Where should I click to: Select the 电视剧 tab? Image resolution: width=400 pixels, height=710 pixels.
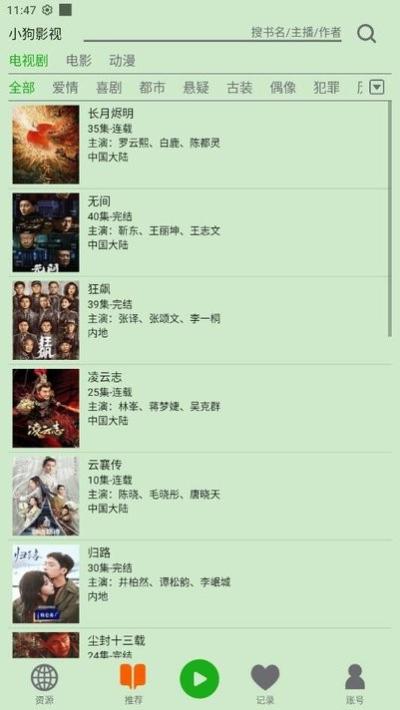tap(29, 61)
